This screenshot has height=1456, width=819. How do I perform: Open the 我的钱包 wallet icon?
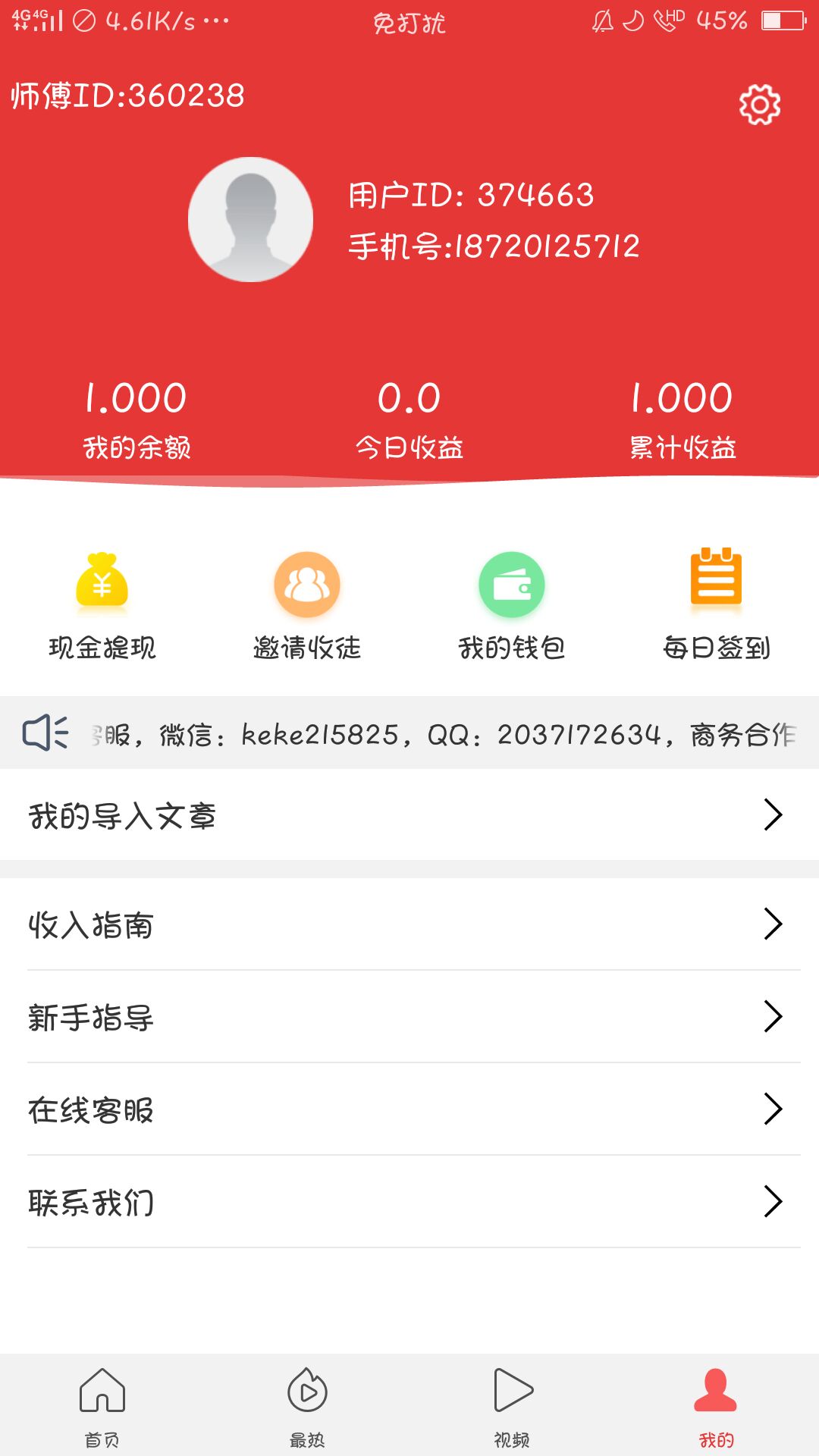[511, 584]
